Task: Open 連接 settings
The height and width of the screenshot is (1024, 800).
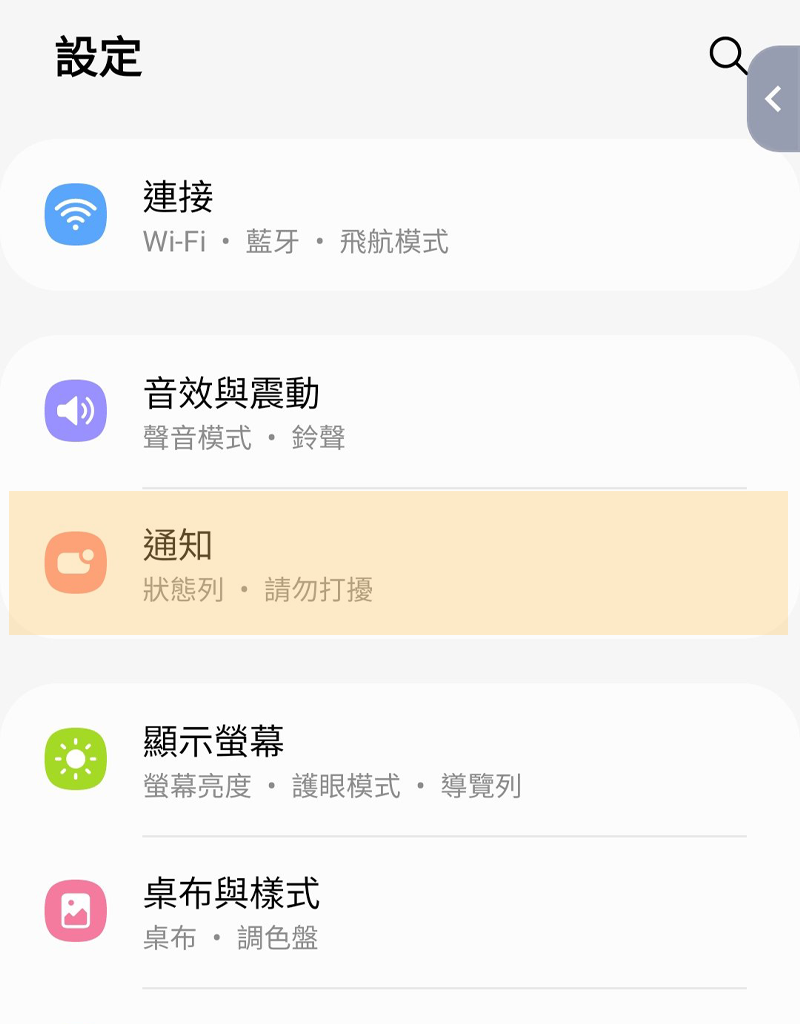Action: click(x=400, y=216)
